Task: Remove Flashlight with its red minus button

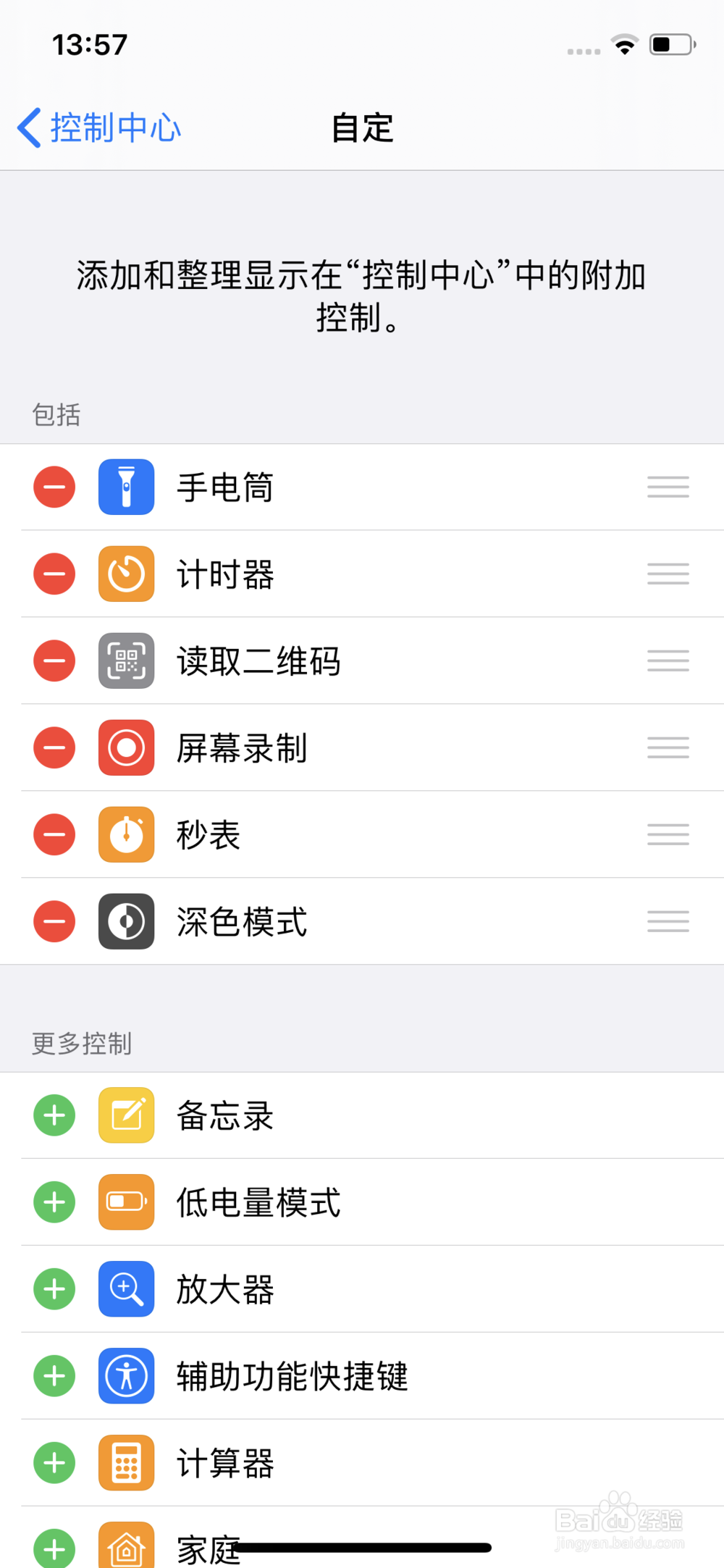Action: (x=54, y=487)
